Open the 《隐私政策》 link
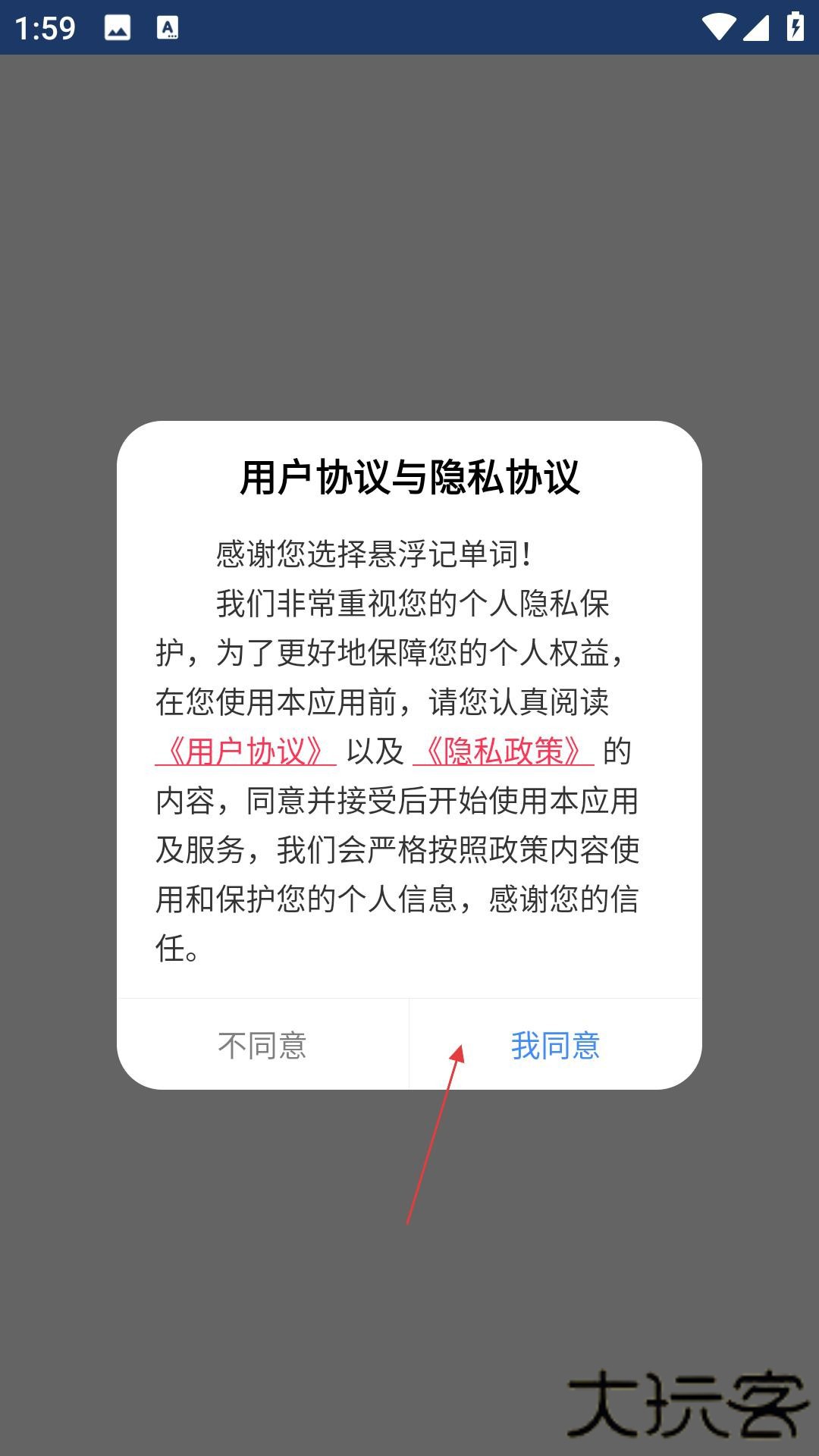 point(503,752)
